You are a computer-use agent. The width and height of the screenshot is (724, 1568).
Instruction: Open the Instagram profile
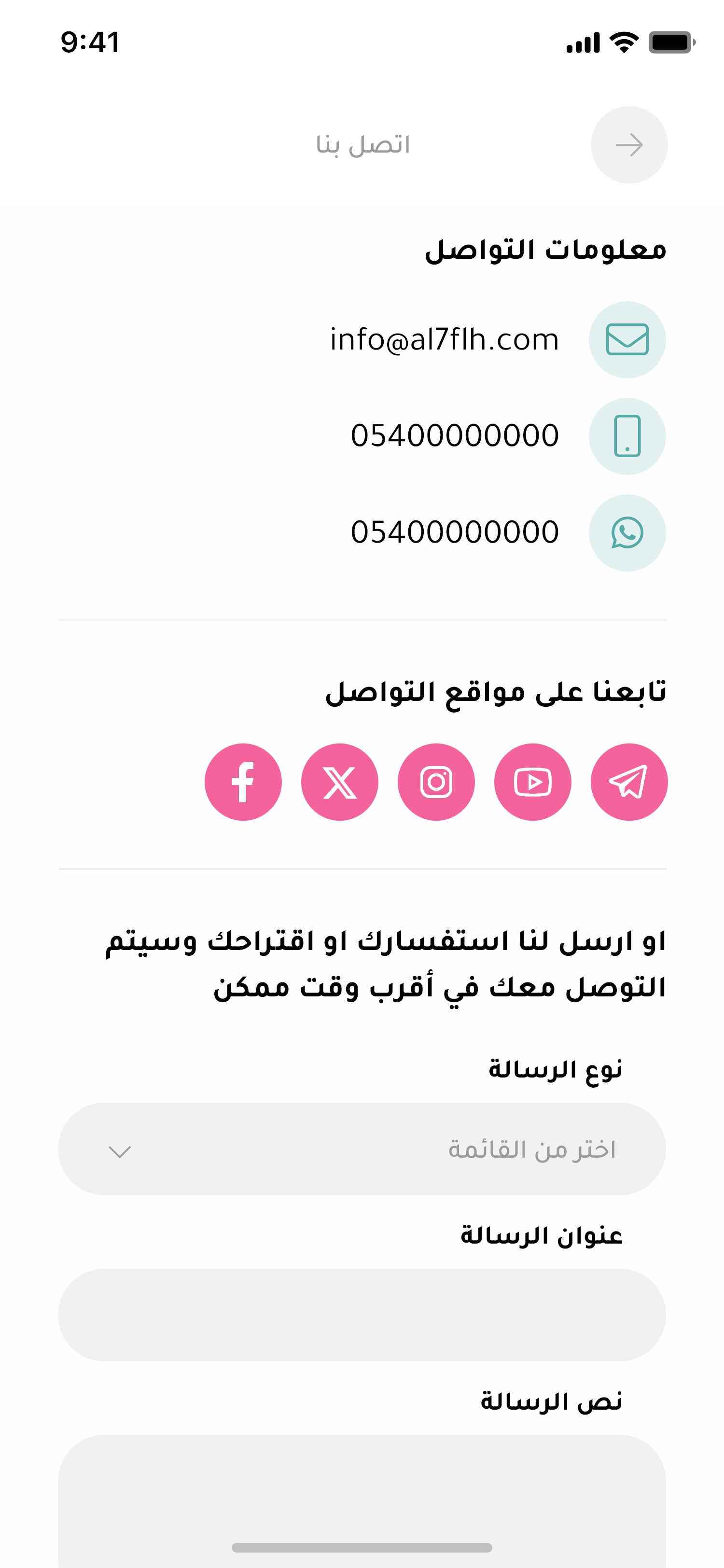tap(436, 782)
